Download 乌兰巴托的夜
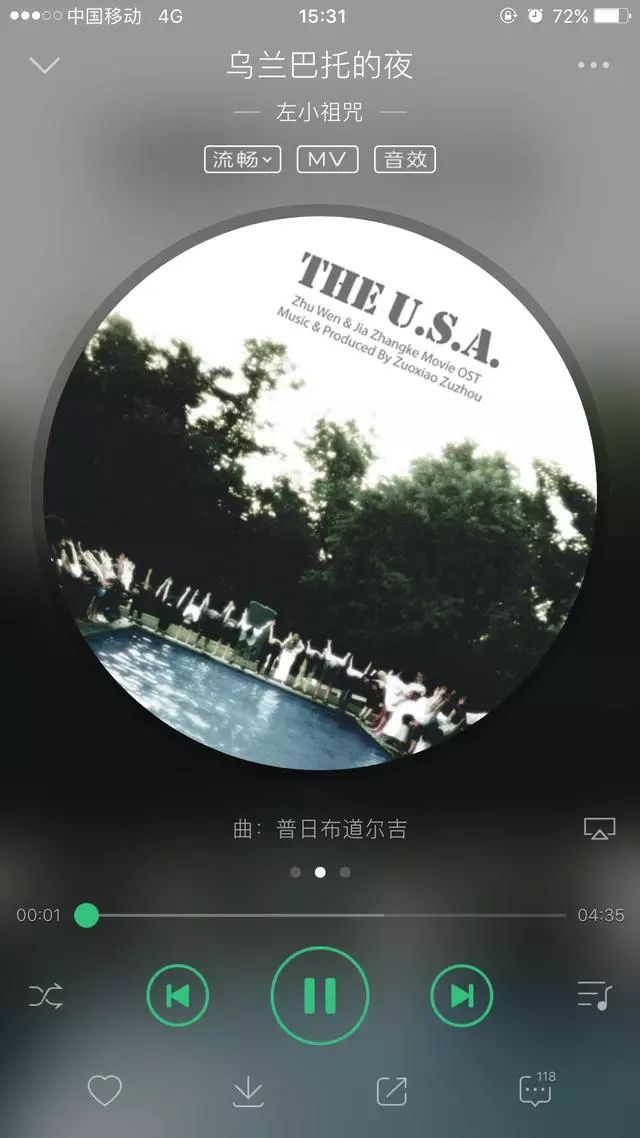 click(x=248, y=1092)
